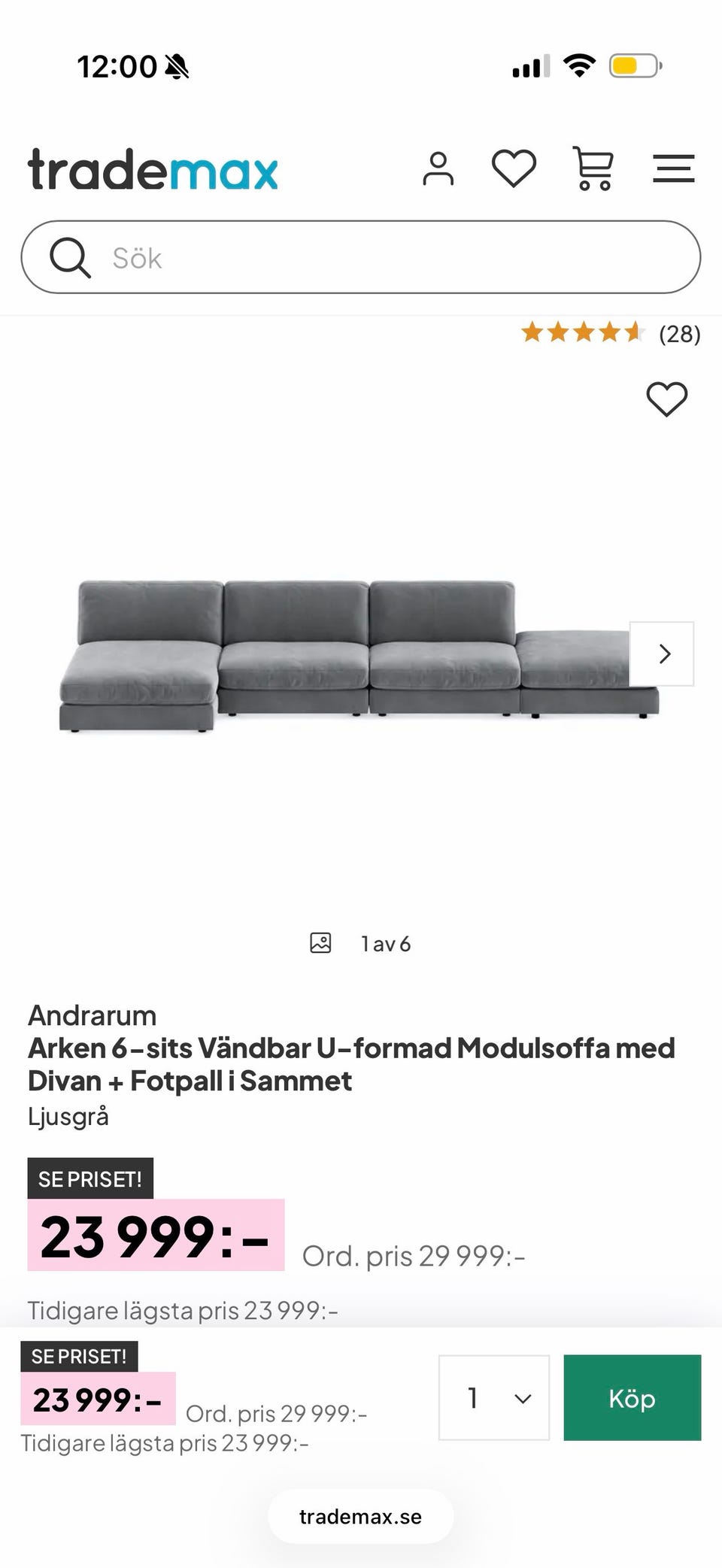Click the image gallery icon next to '1 av 6'
The height and width of the screenshot is (1568, 722).
point(321,942)
